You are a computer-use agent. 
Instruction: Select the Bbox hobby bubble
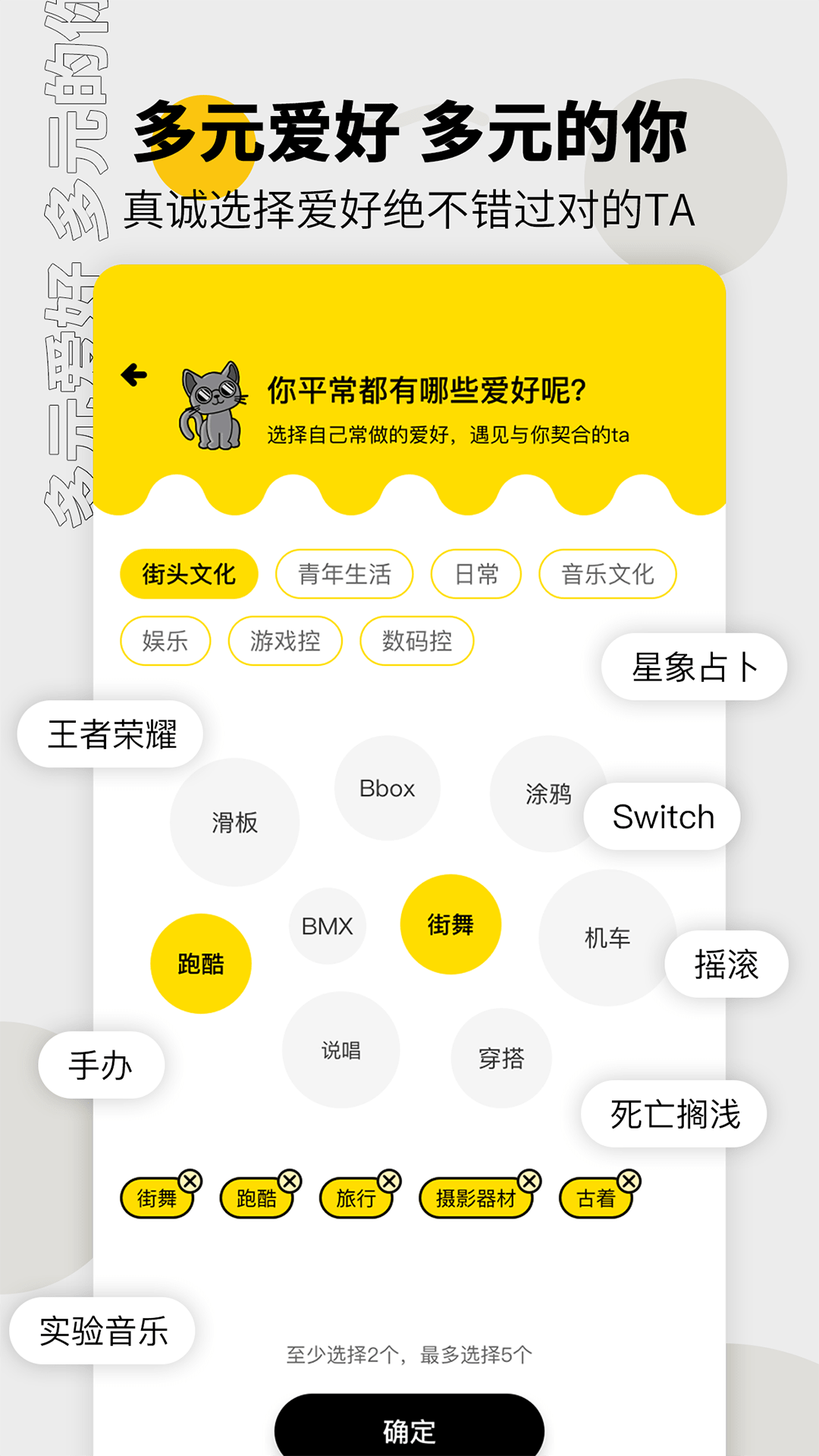[x=388, y=789]
